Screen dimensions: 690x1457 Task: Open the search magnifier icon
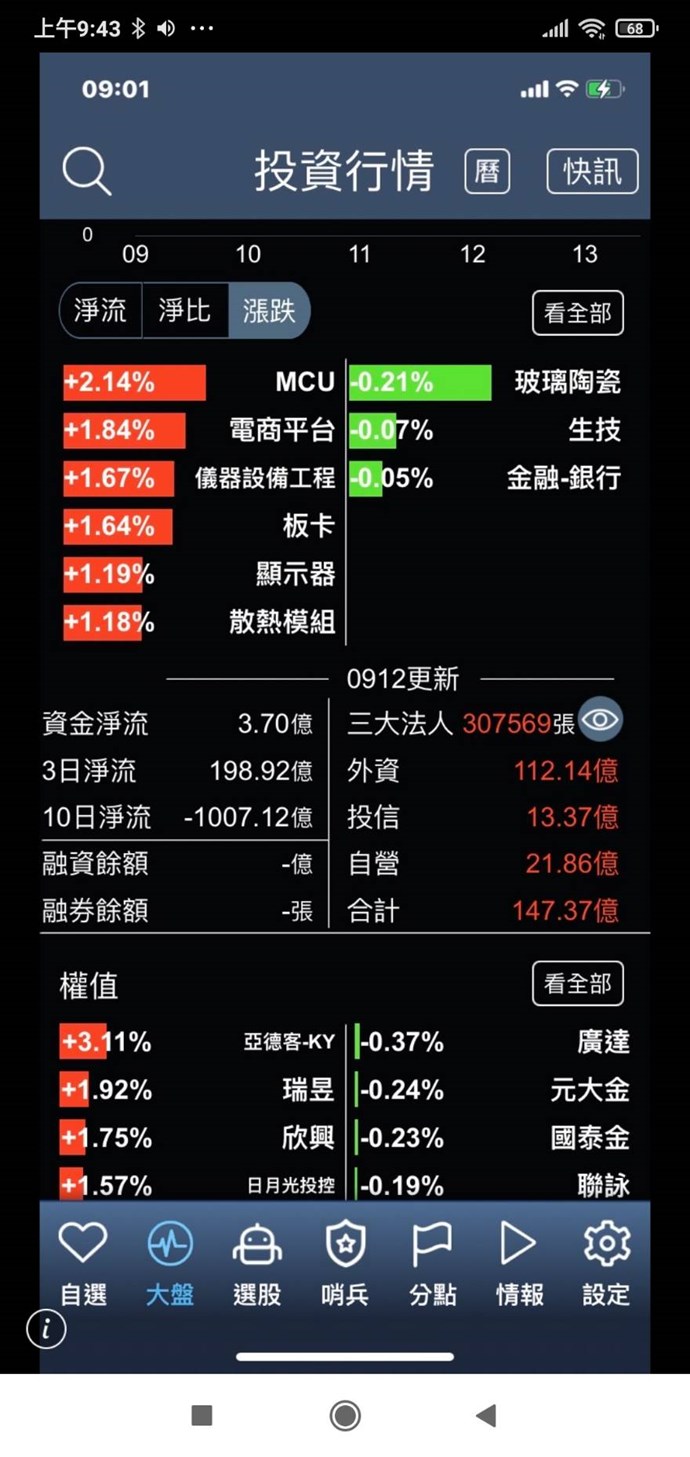point(86,172)
